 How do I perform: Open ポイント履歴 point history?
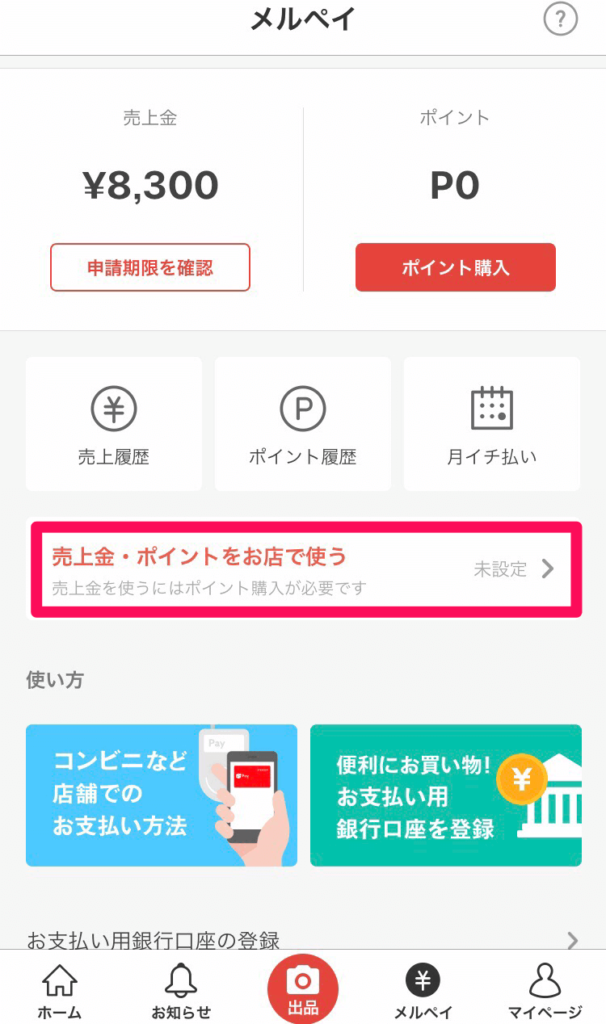tap(302, 424)
